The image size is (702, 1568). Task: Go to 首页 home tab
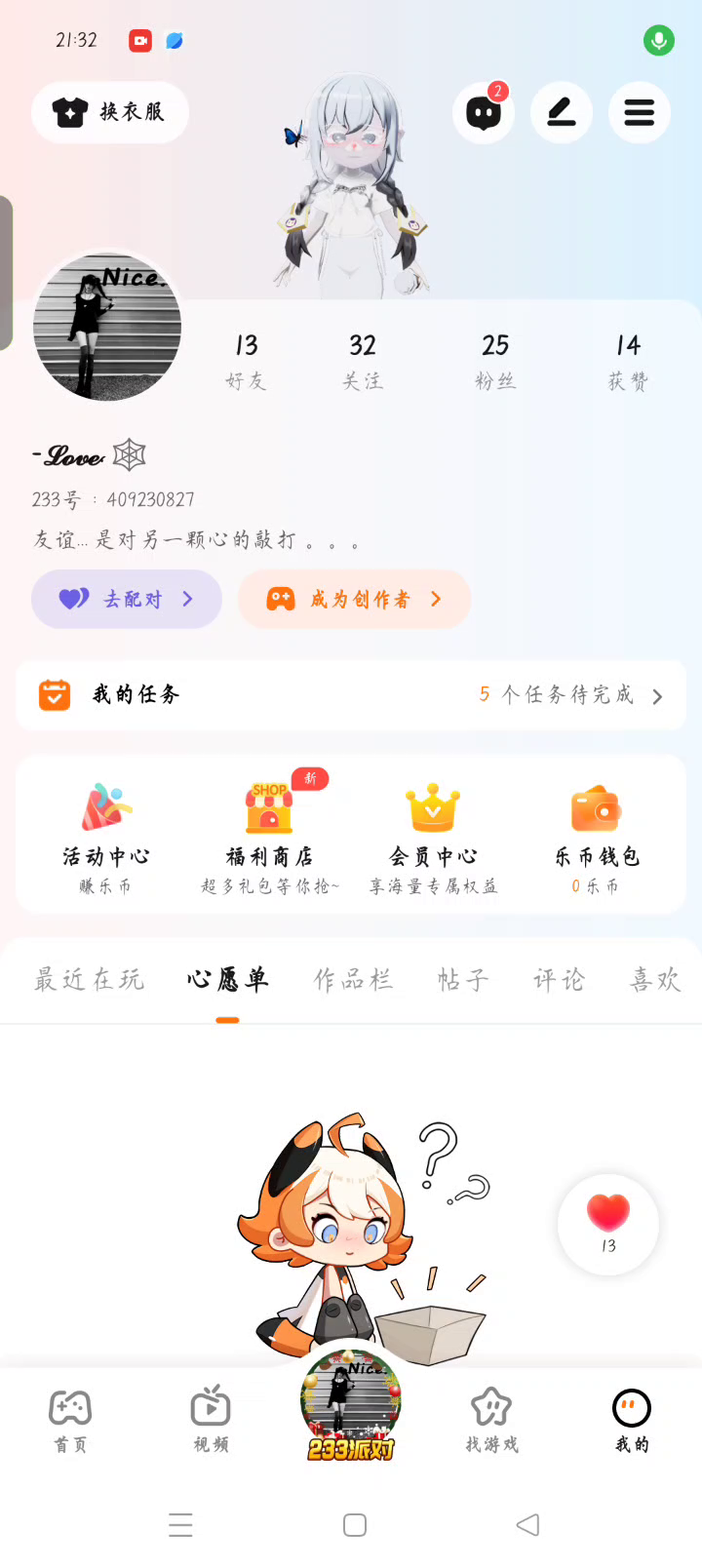coord(70,1420)
